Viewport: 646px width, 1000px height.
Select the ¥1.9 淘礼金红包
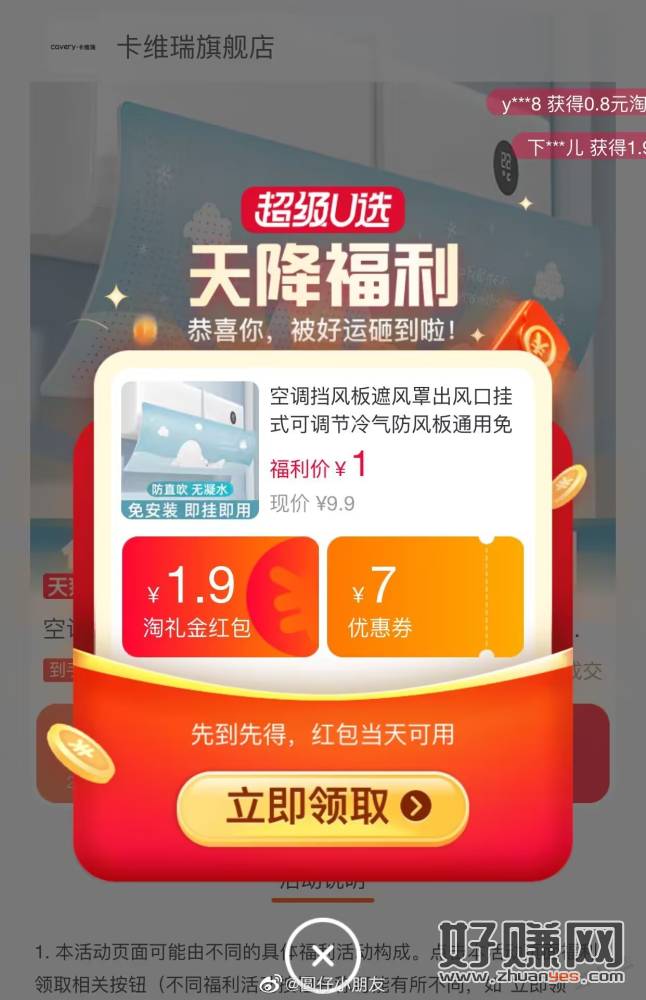220,597
